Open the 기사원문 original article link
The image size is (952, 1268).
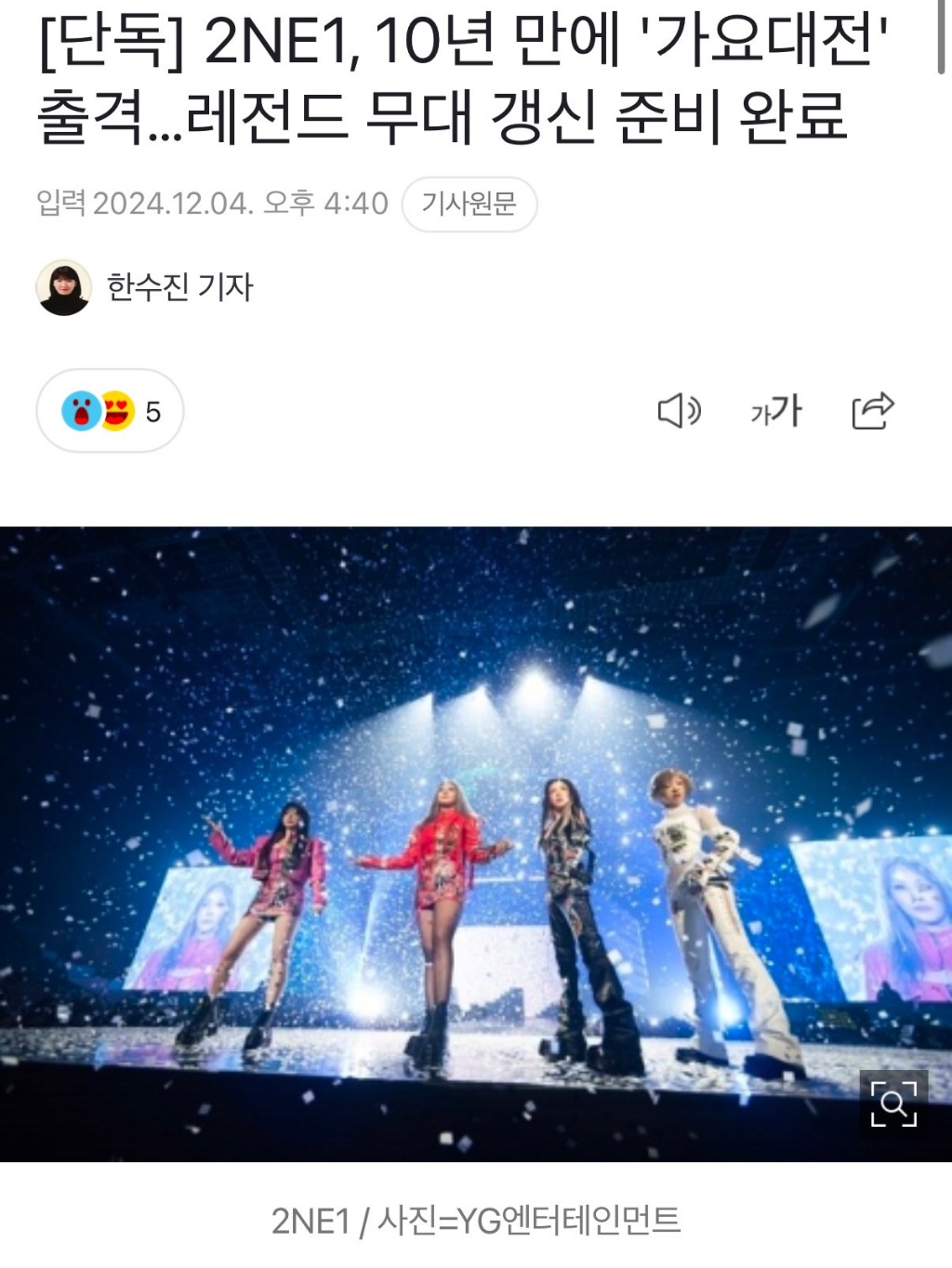tap(469, 204)
